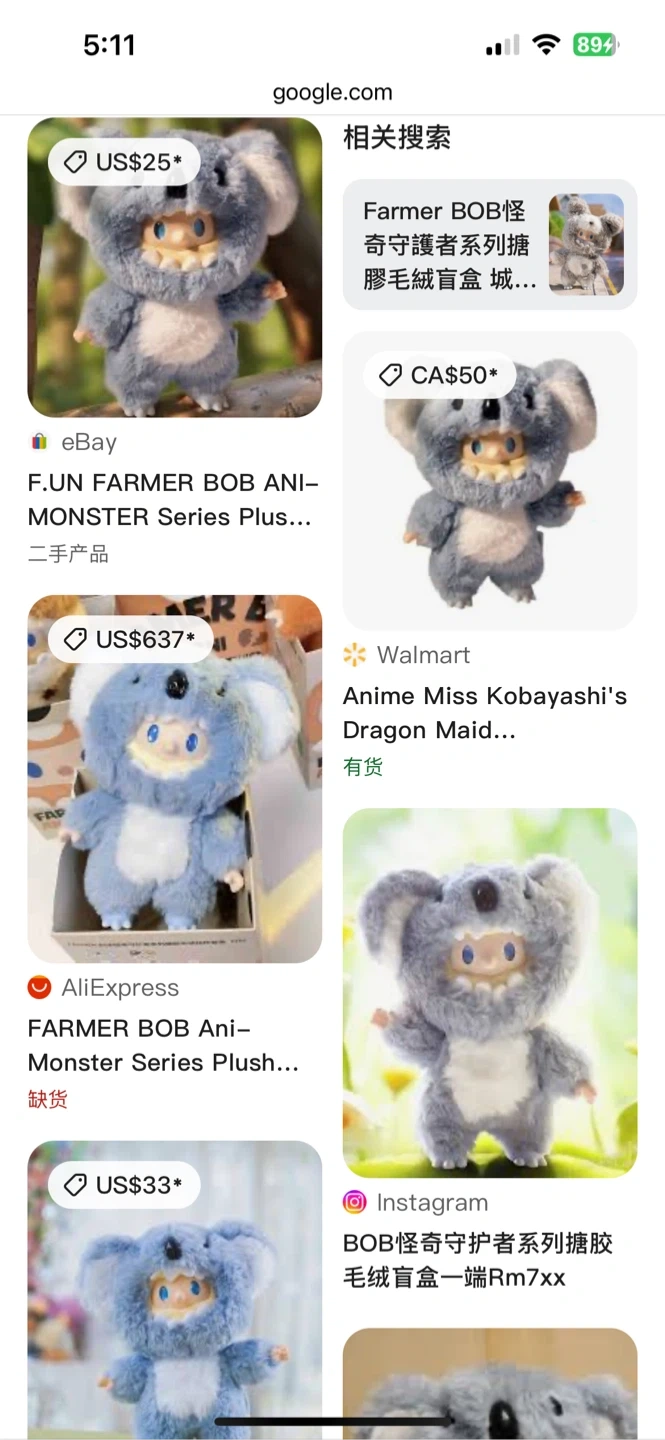This screenshot has width=665, height=1440.
Task: Open the F.UN FARMER BOB ANI-MONSTER title link
Action: click(x=173, y=500)
